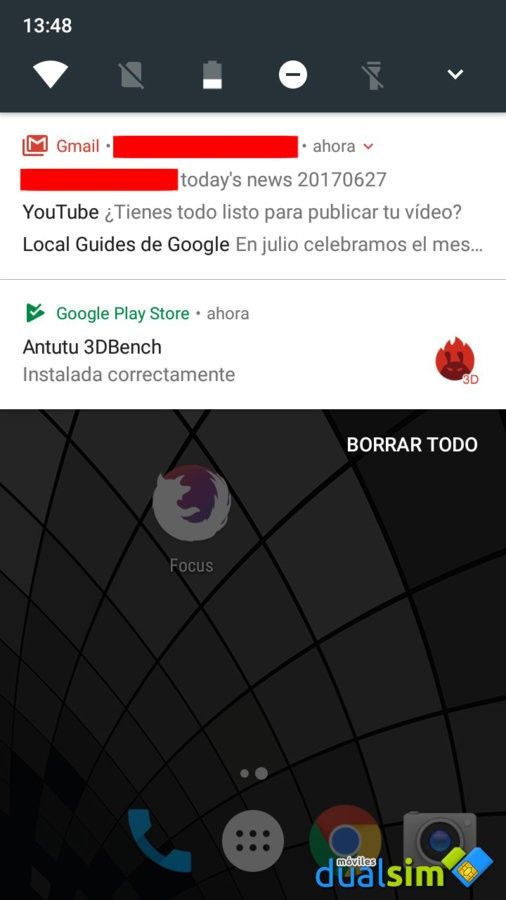Toggle the flashlight quick setting
The width and height of the screenshot is (506, 900).
point(374,75)
